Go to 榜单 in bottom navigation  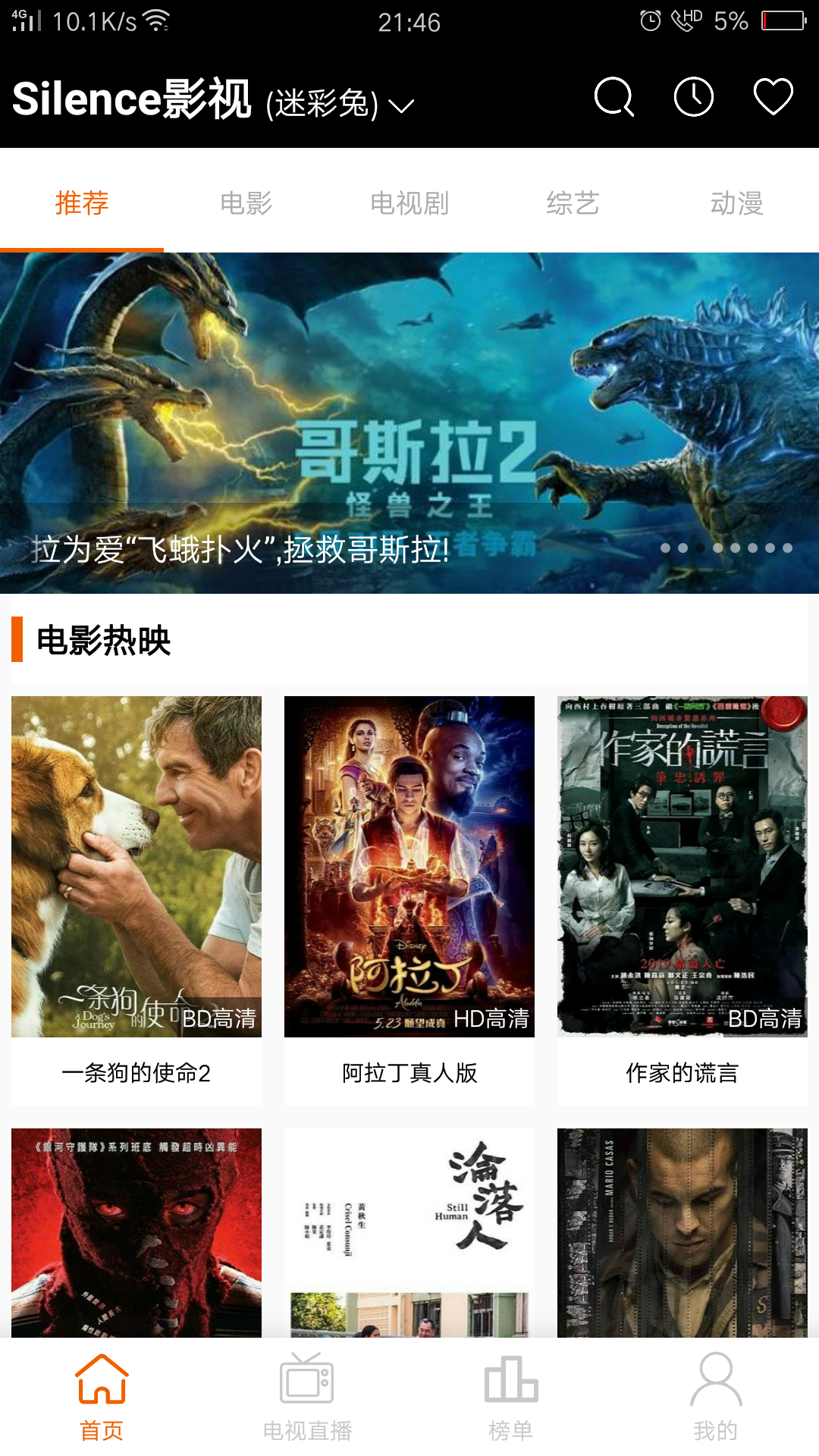[511, 1397]
